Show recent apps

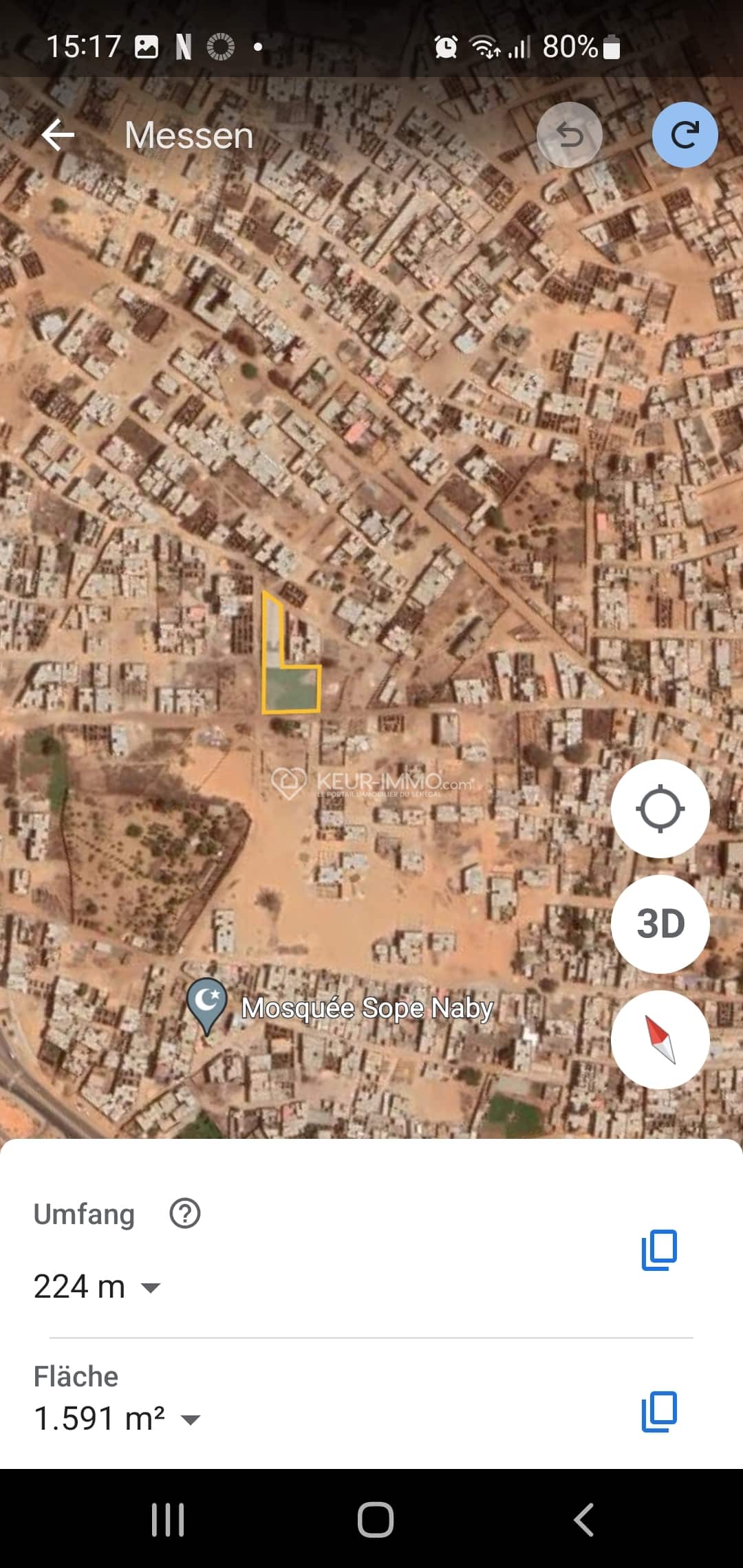168,1519
